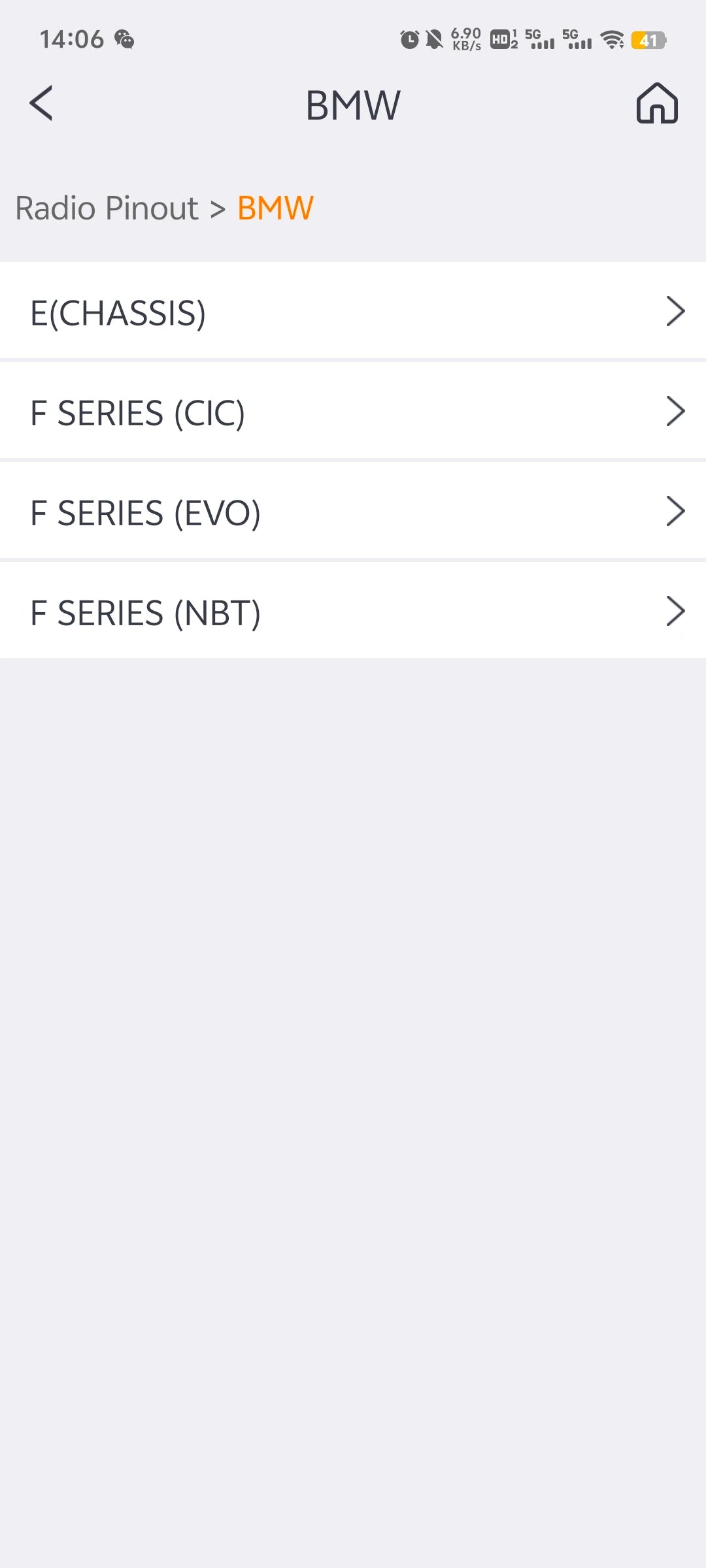Go back using the top-left arrow
The width and height of the screenshot is (706, 1568).
(41, 104)
